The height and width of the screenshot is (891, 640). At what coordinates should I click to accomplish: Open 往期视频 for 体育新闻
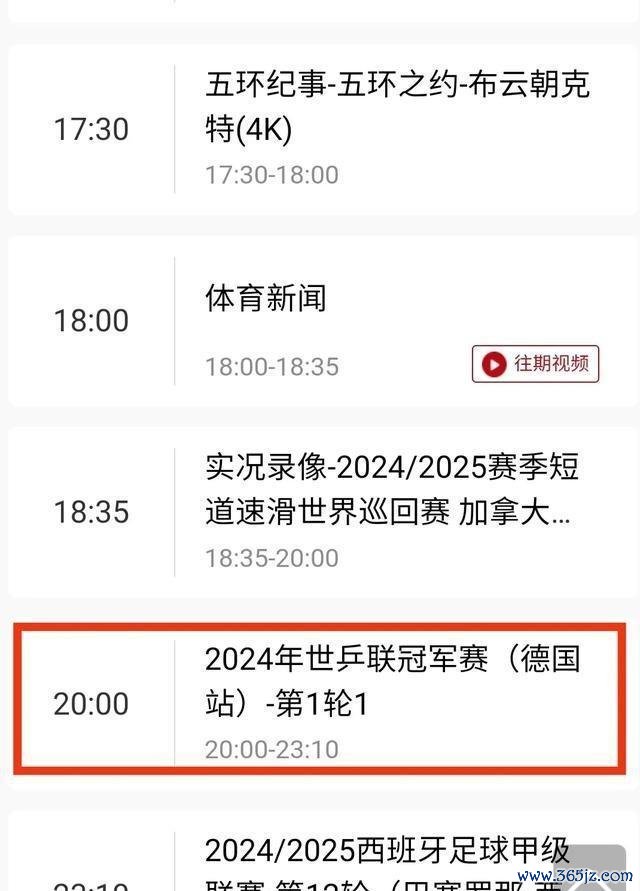click(535, 364)
